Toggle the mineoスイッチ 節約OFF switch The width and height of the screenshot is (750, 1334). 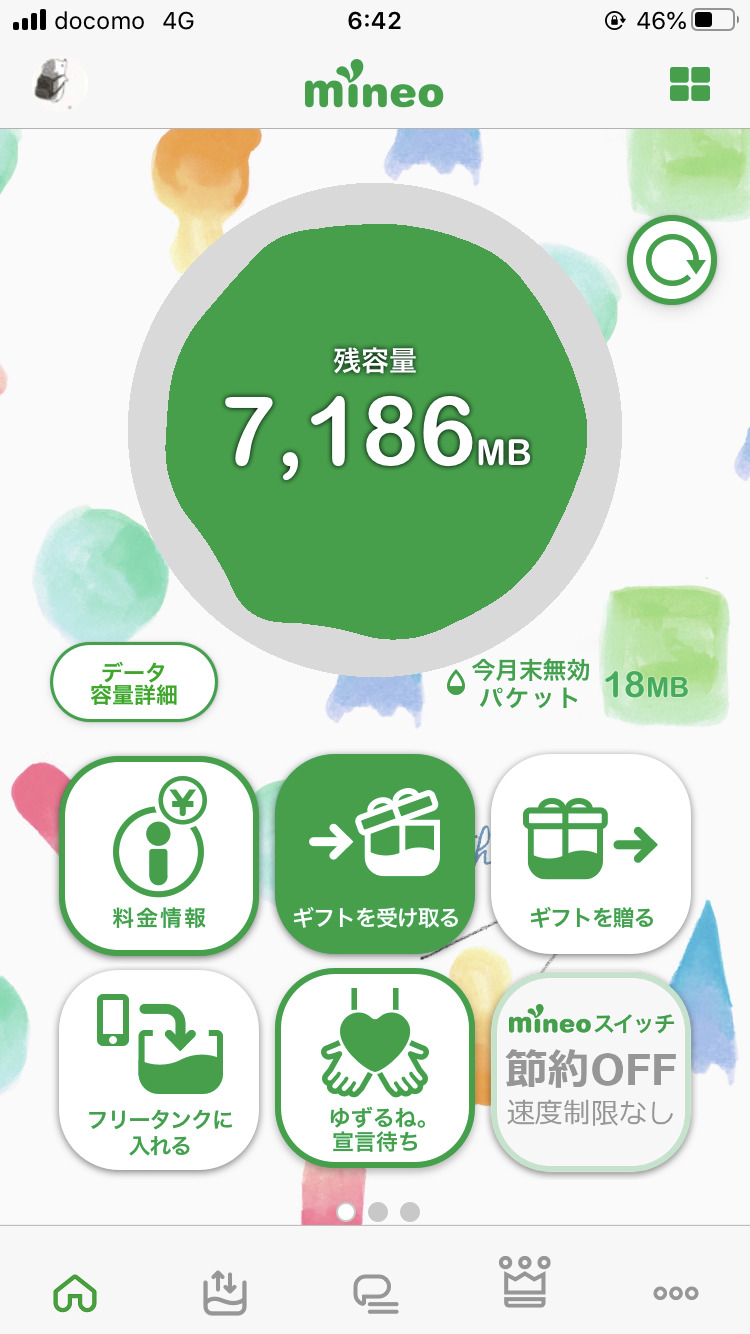pyautogui.click(x=591, y=1069)
